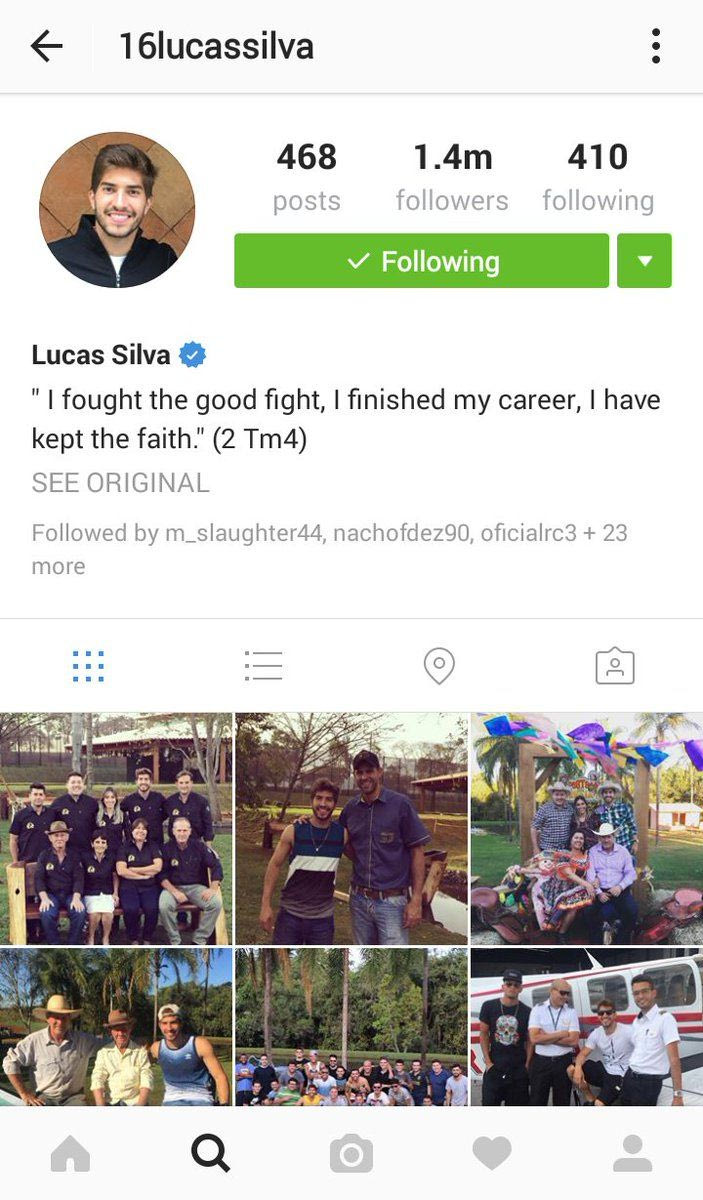Open the camera tab

(x=351, y=1154)
